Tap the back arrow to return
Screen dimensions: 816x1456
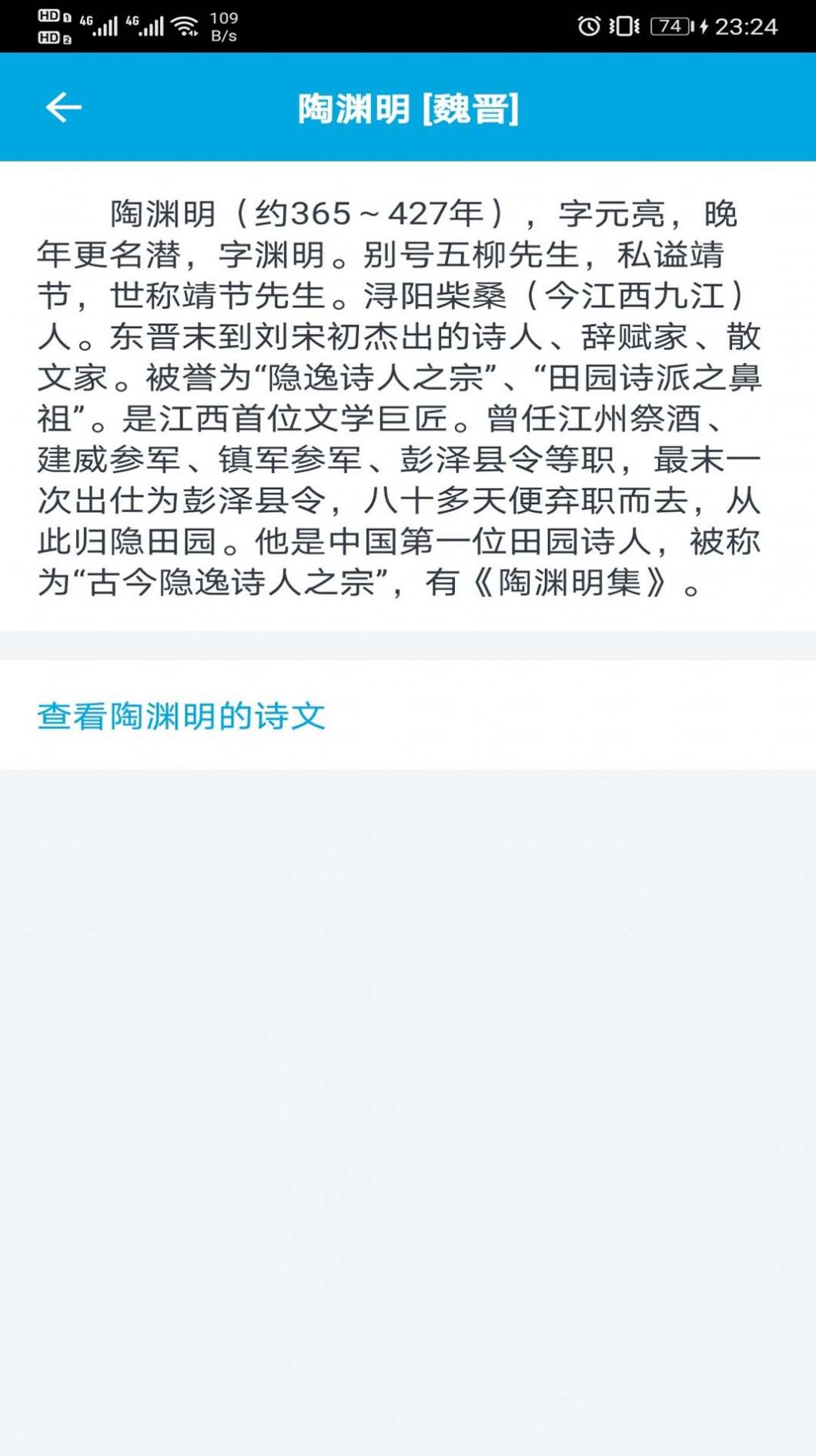pyautogui.click(x=65, y=107)
